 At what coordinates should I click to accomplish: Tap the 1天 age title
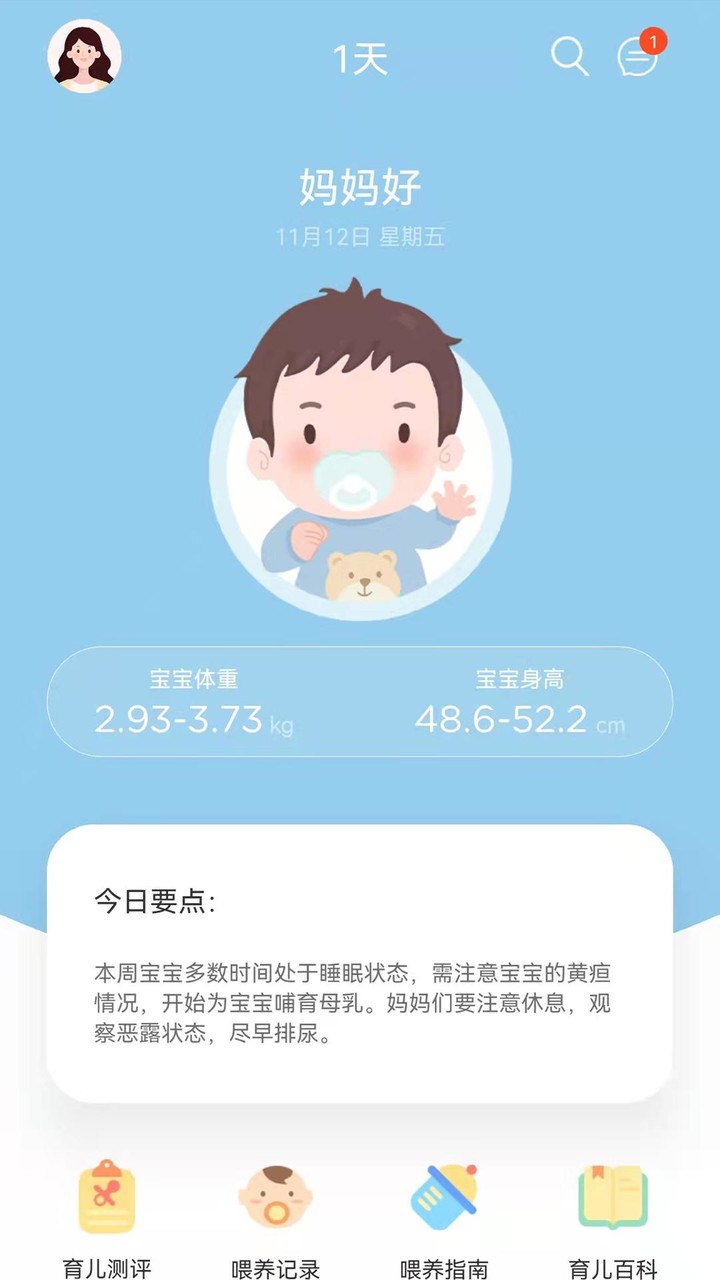click(x=360, y=60)
